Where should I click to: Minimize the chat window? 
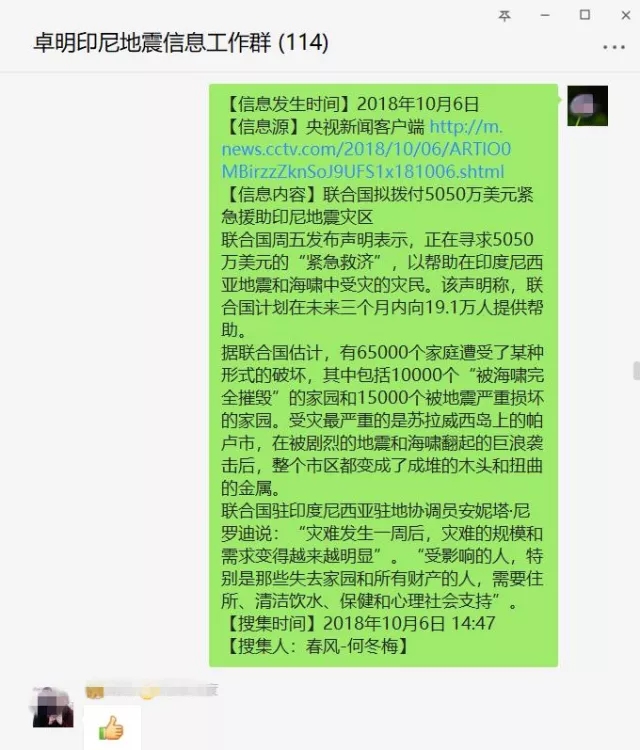(x=546, y=14)
